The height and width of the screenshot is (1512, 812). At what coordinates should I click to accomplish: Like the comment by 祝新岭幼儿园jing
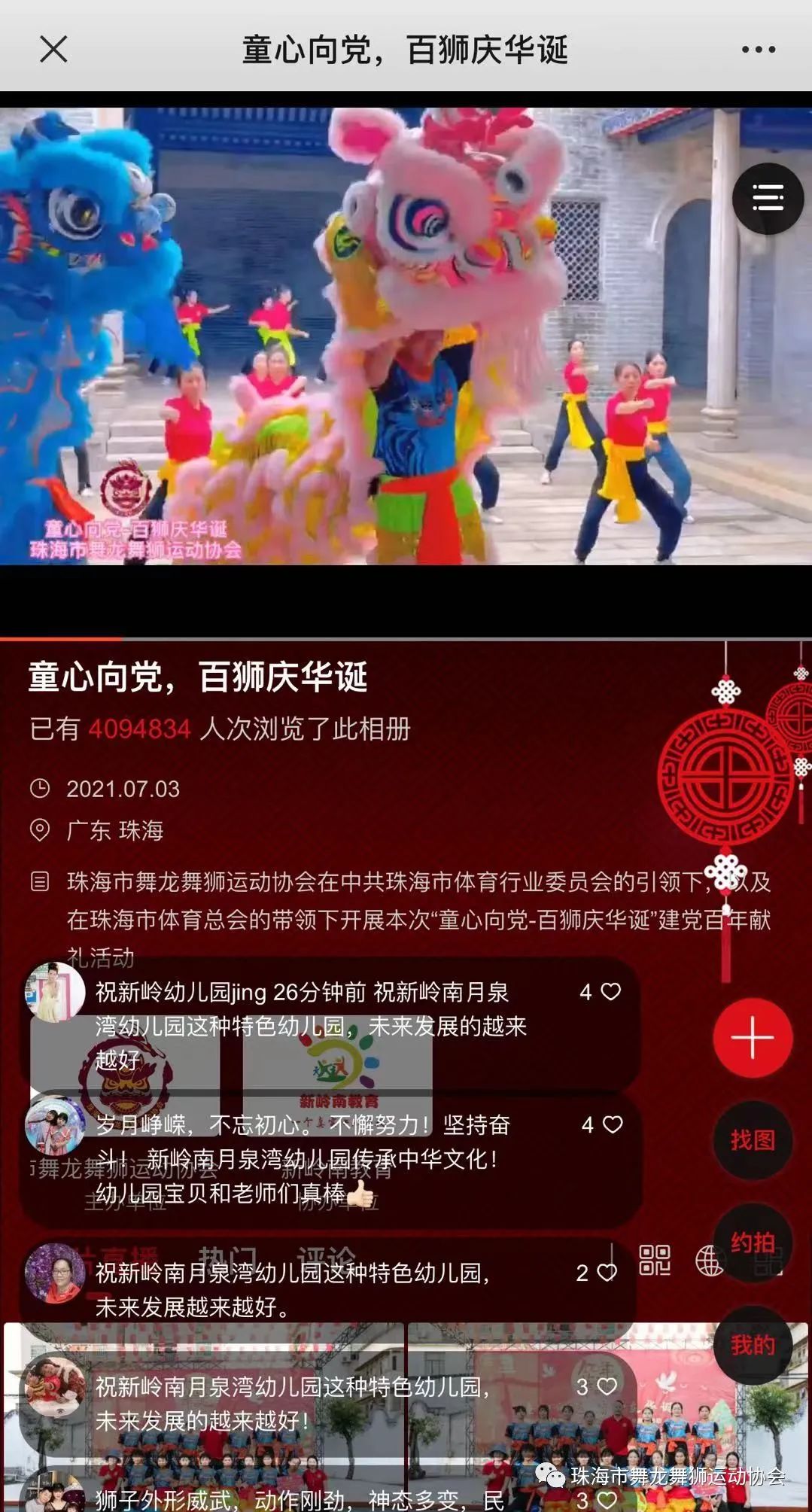click(610, 992)
